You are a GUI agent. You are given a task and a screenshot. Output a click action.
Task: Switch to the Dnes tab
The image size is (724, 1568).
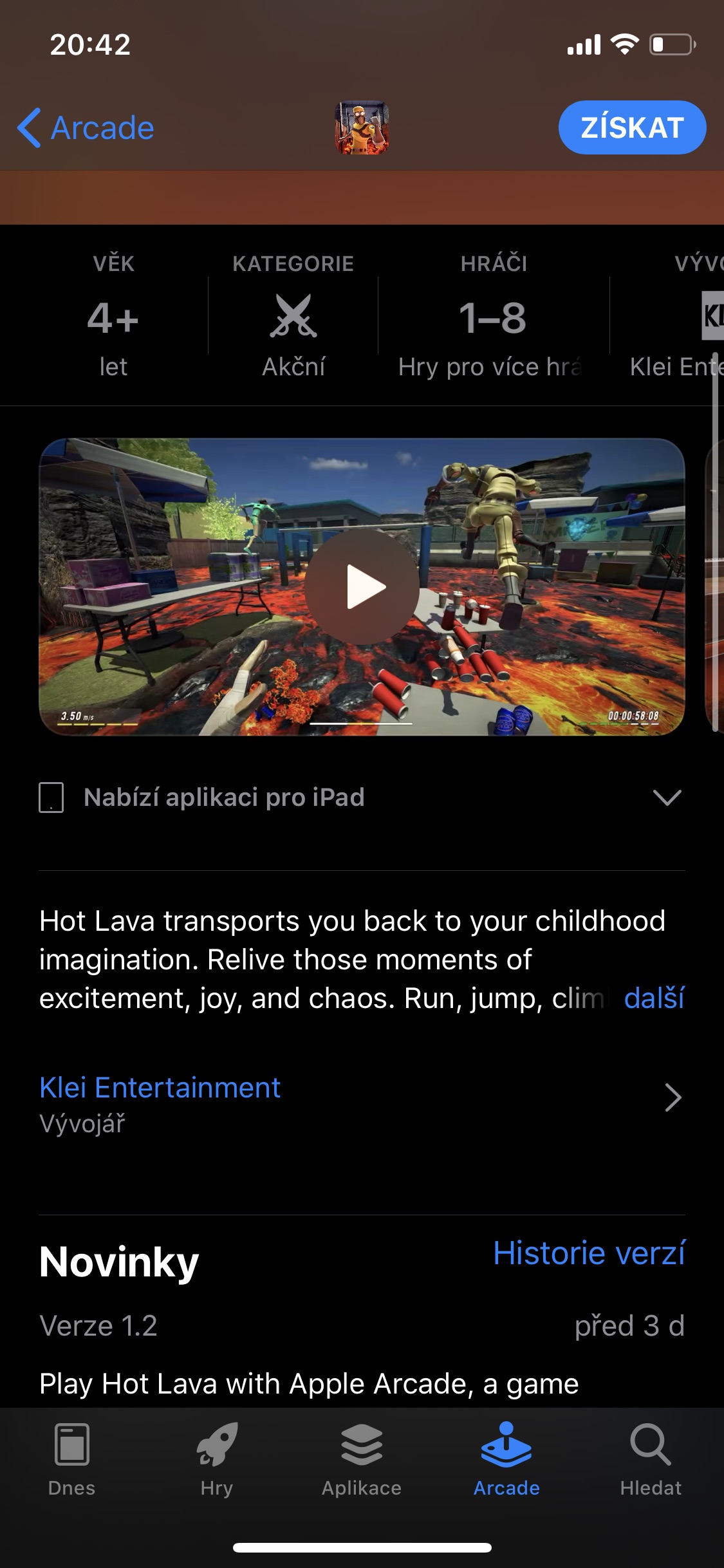tap(72, 1461)
